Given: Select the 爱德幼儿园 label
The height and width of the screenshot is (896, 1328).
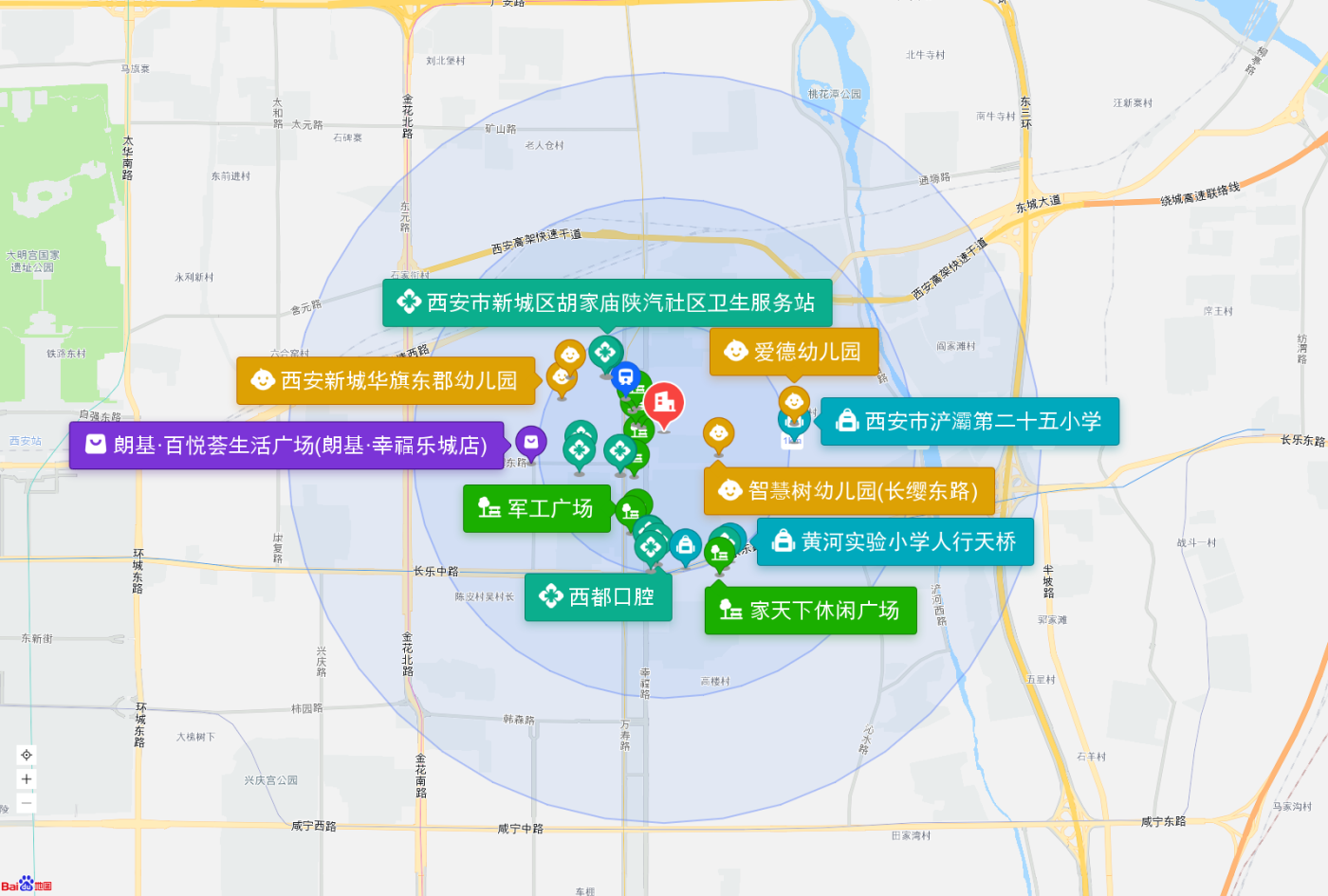Looking at the screenshot, I should [794, 352].
